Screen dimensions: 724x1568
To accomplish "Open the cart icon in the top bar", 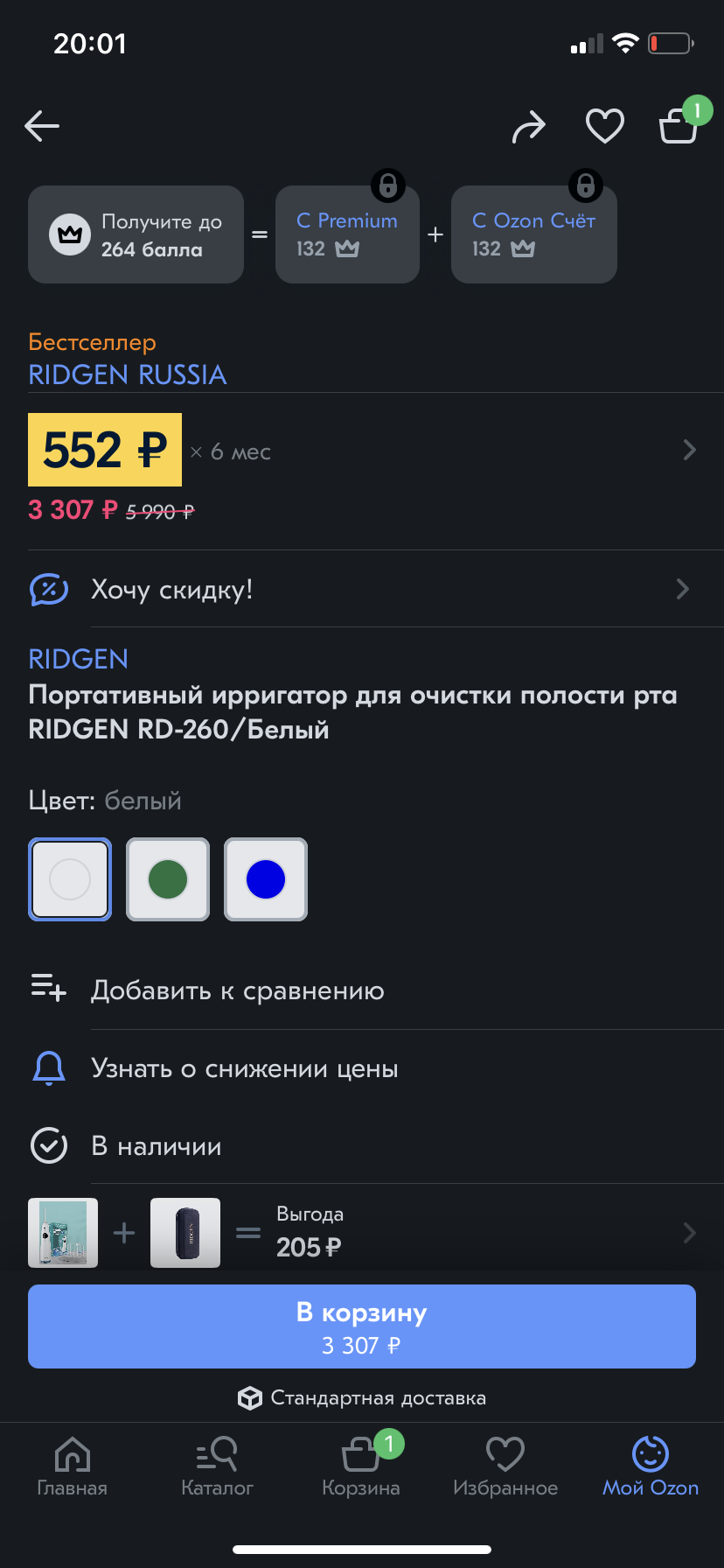I will pos(679,125).
